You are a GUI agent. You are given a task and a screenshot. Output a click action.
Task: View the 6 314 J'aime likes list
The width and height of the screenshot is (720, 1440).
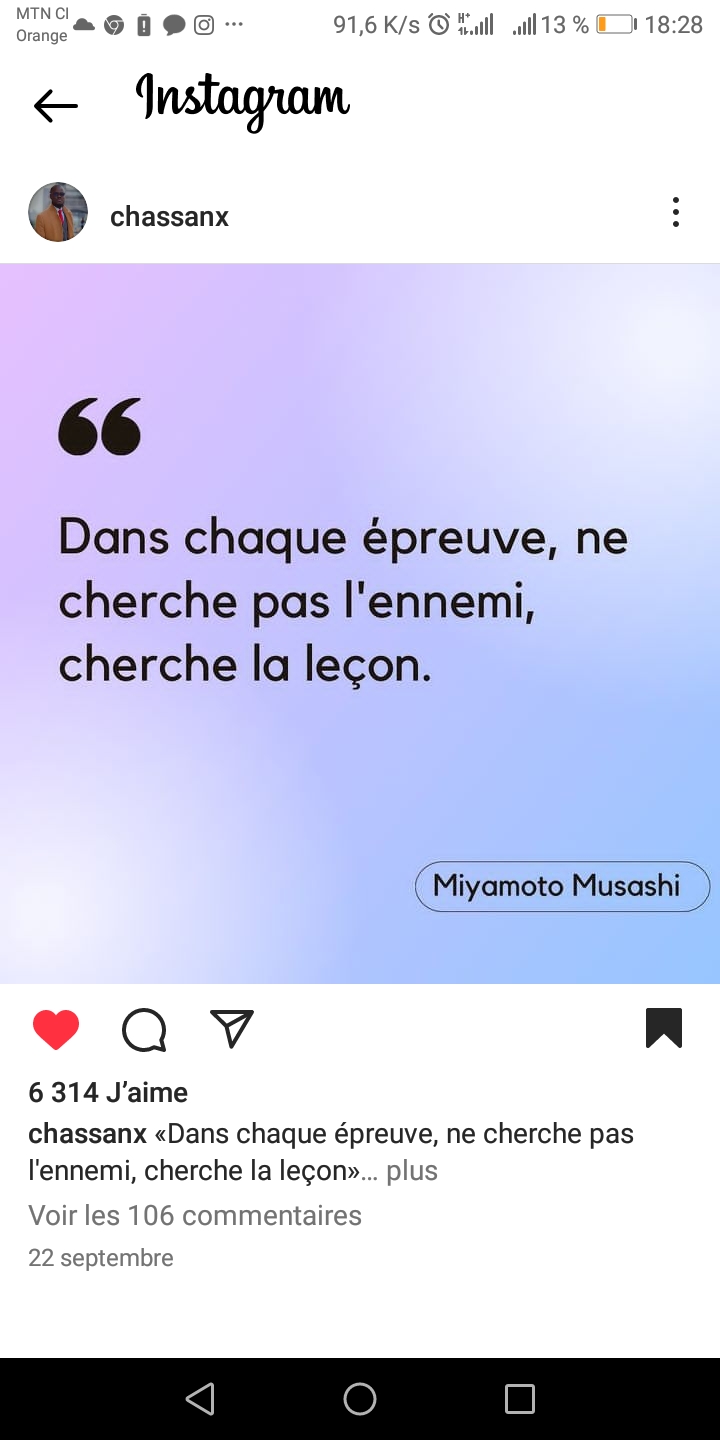click(x=108, y=1092)
